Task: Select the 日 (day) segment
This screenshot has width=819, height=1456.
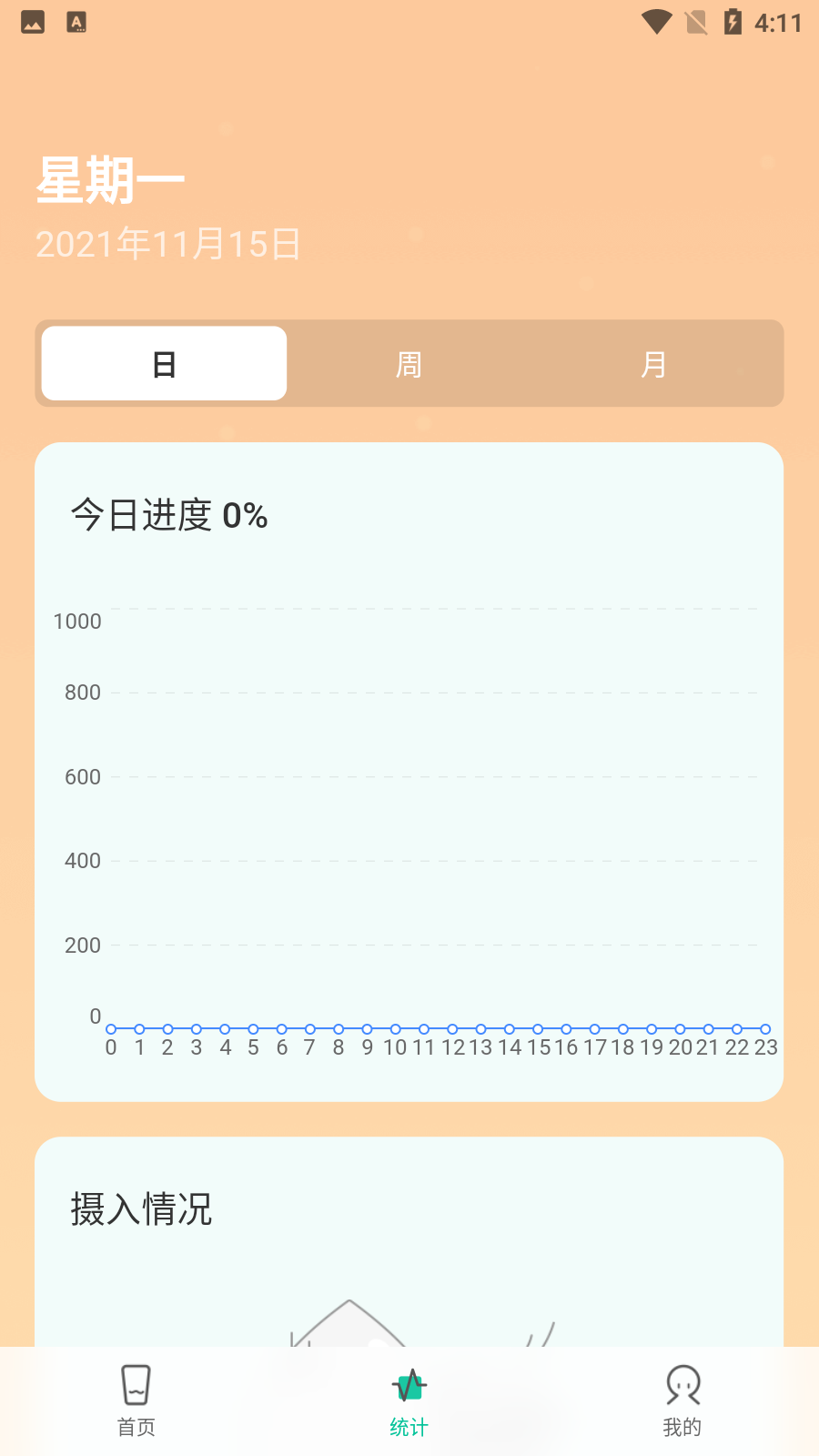Action: click(x=165, y=363)
